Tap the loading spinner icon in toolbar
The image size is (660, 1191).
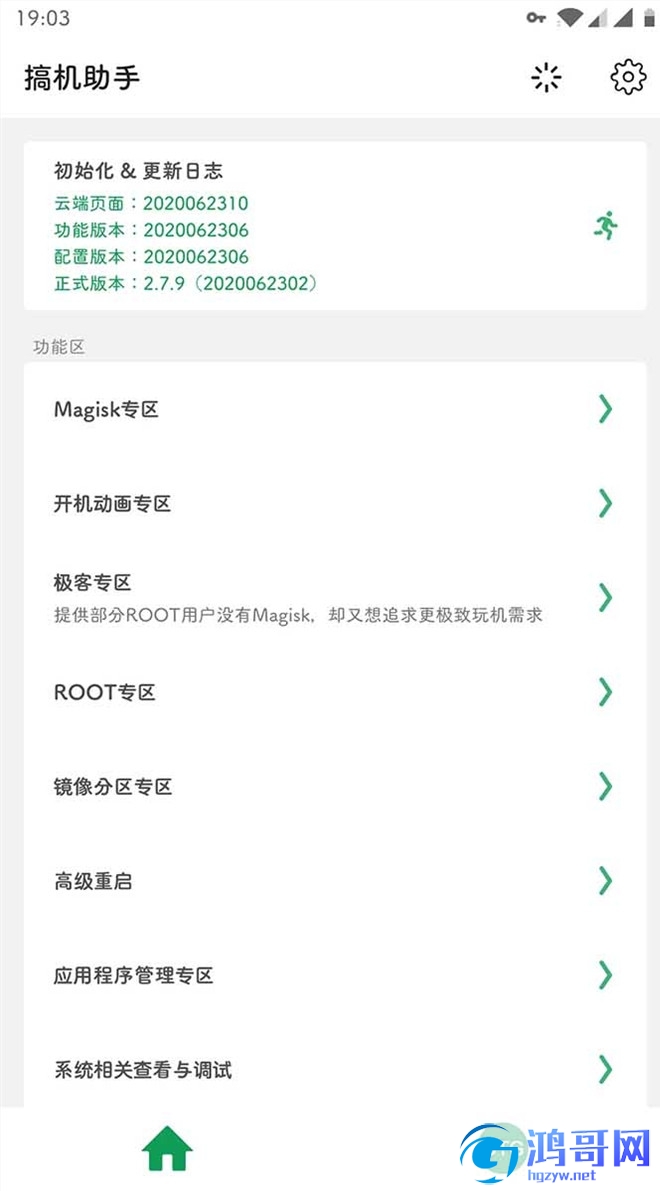546,77
